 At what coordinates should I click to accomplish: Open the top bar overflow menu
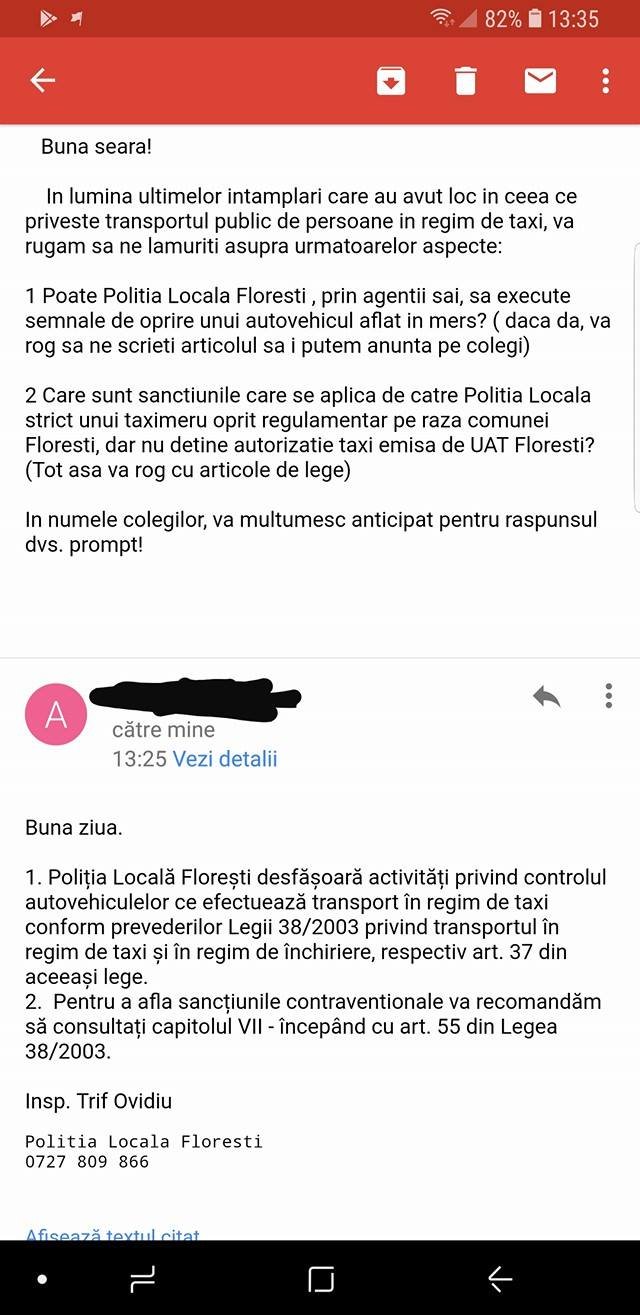(606, 81)
